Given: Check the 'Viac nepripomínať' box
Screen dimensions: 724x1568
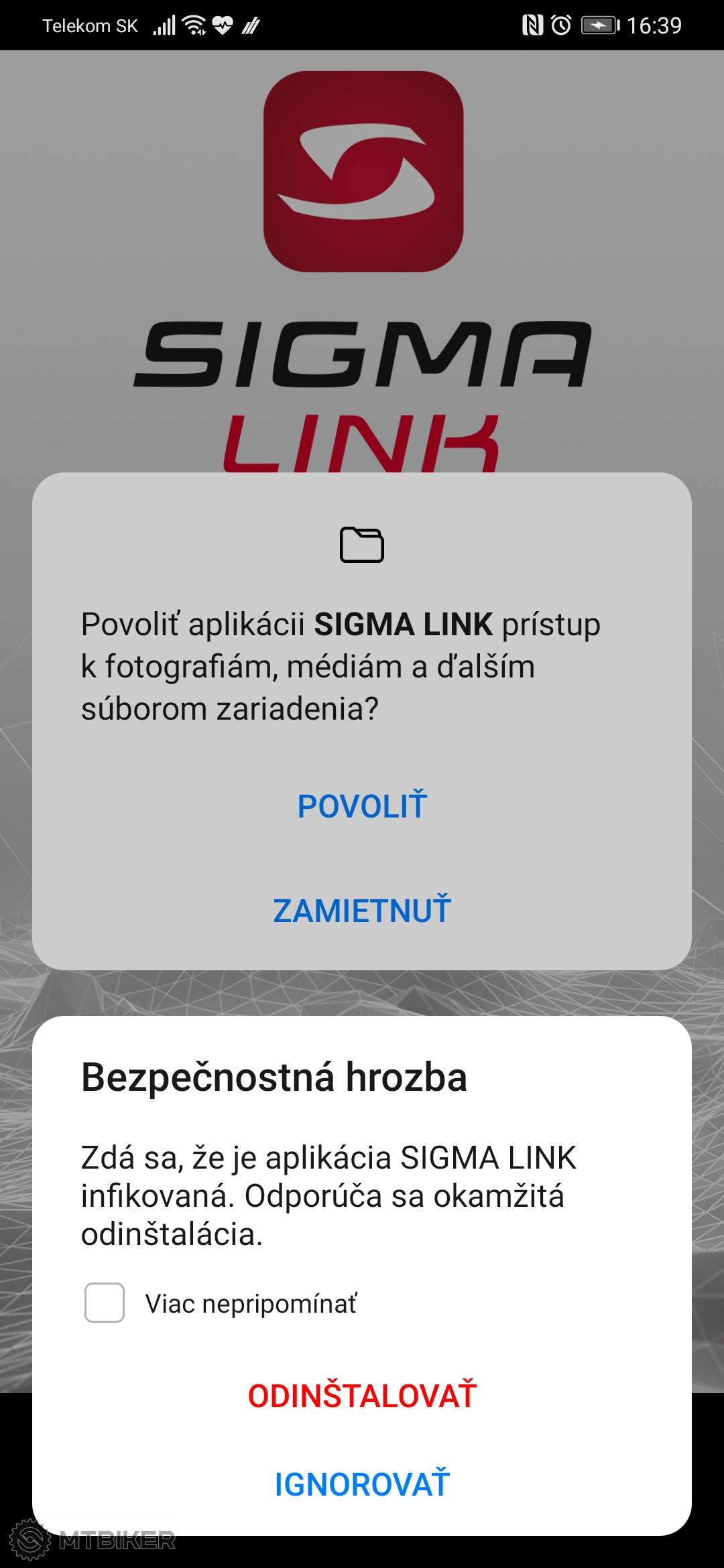Looking at the screenshot, I should [105, 1303].
